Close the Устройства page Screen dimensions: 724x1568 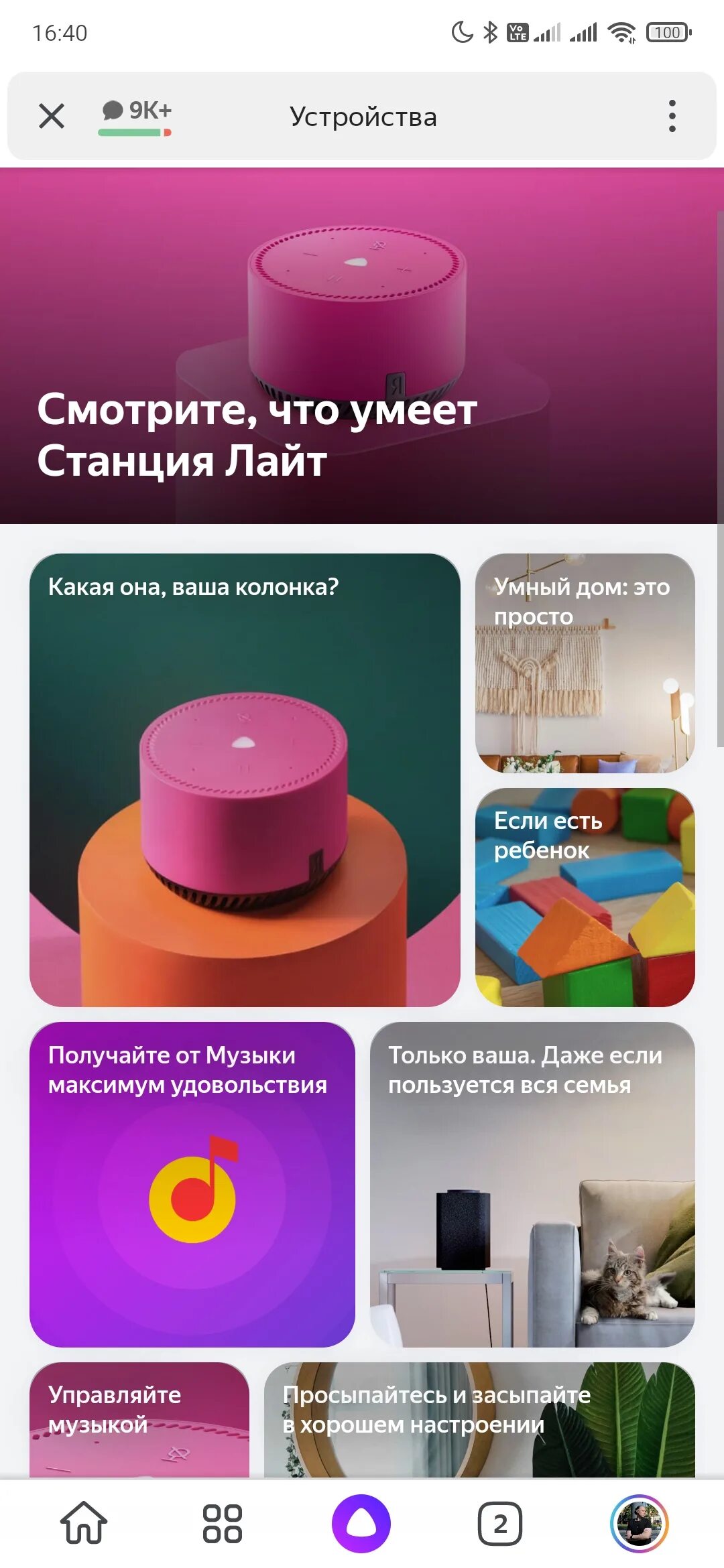[52, 116]
